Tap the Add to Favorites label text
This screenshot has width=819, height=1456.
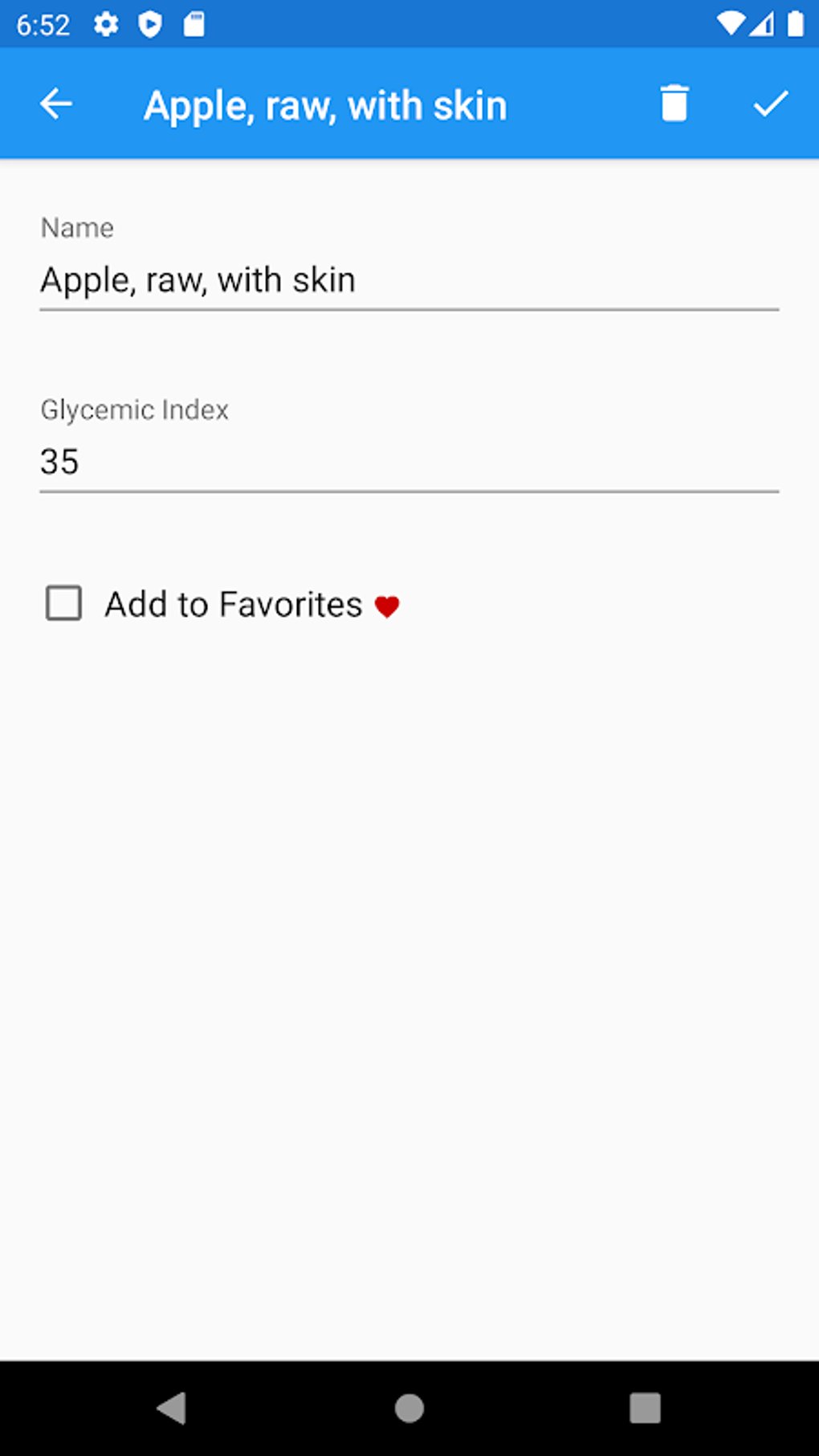point(233,603)
